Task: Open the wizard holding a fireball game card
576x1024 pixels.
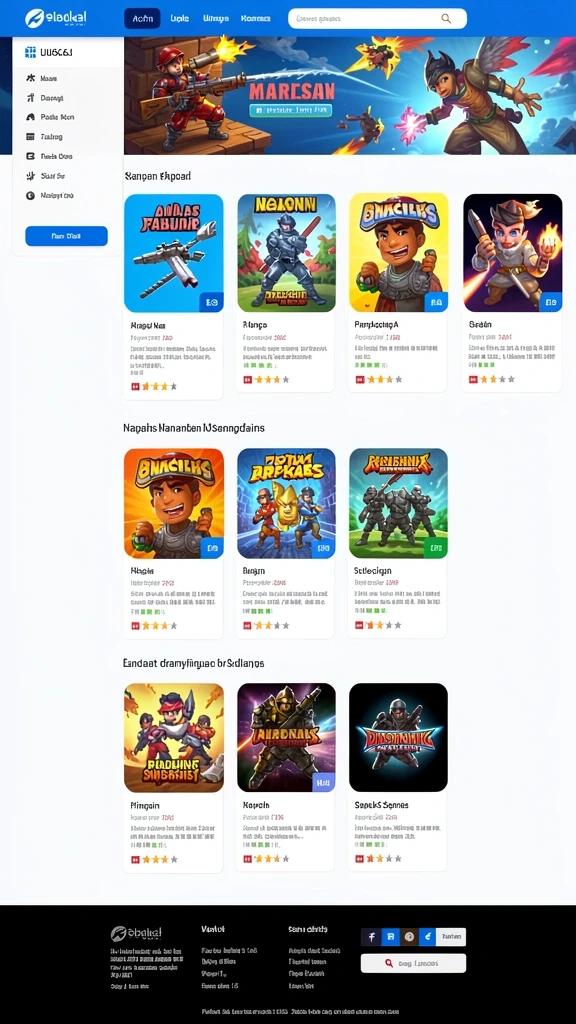Action: tap(513, 293)
